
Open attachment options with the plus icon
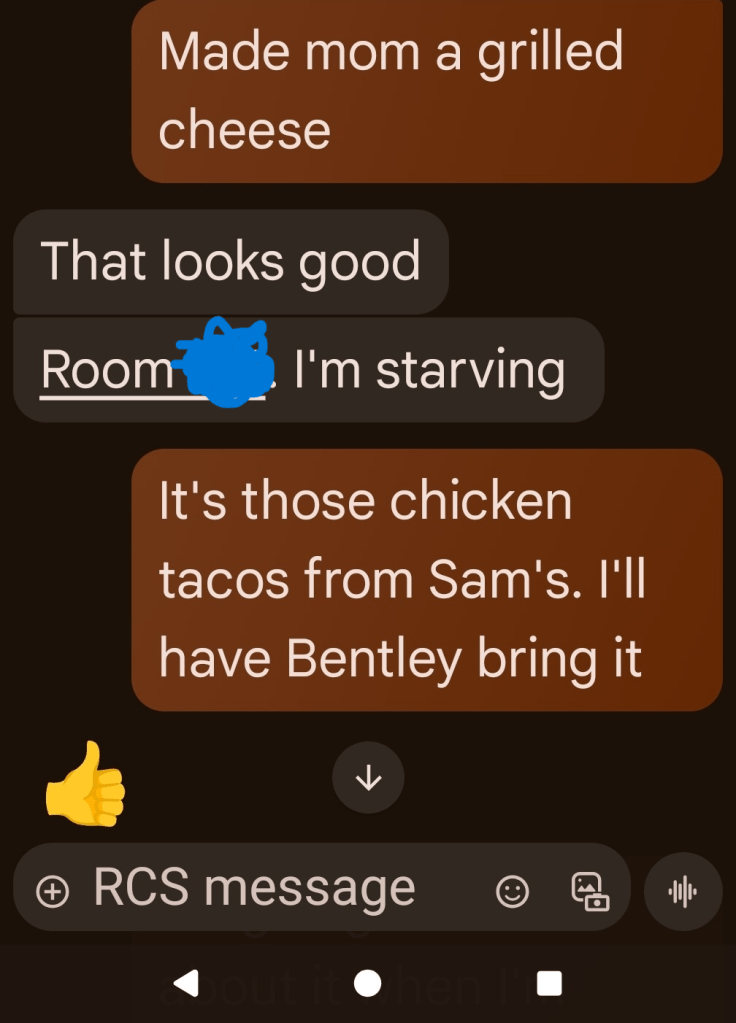52,890
